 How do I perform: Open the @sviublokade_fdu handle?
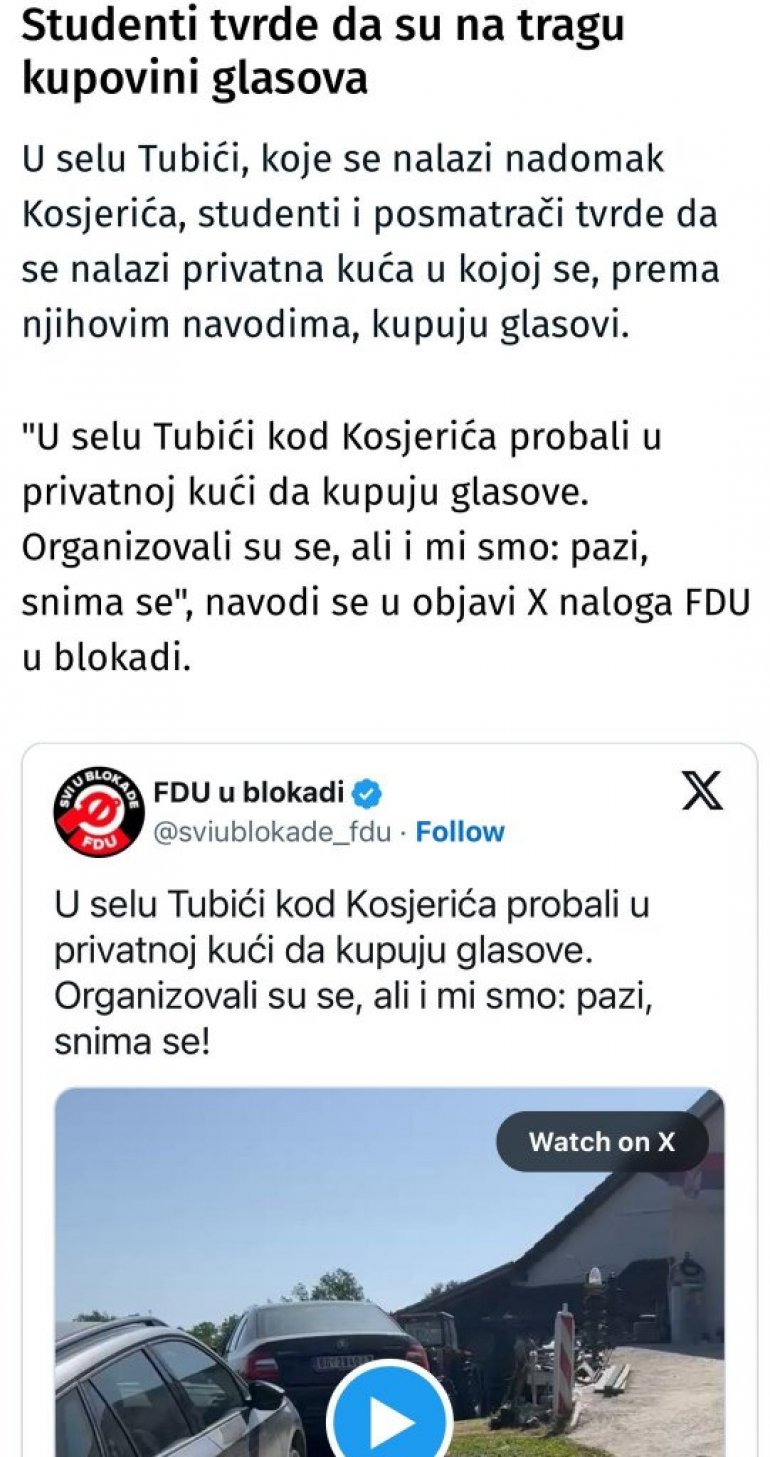click(x=271, y=832)
